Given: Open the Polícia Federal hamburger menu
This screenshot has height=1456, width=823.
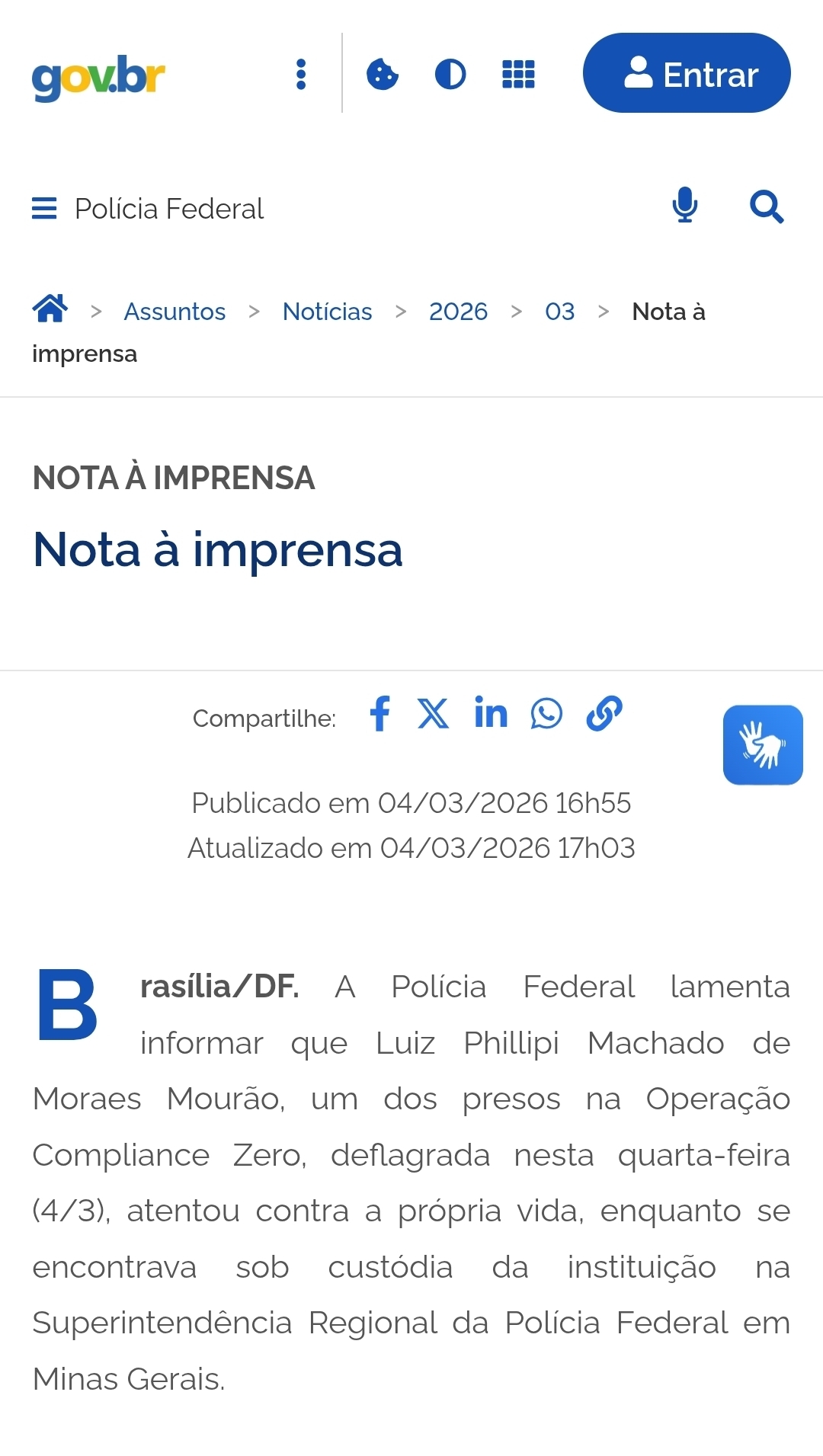Looking at the screenshot, I should tap(44, 208).
